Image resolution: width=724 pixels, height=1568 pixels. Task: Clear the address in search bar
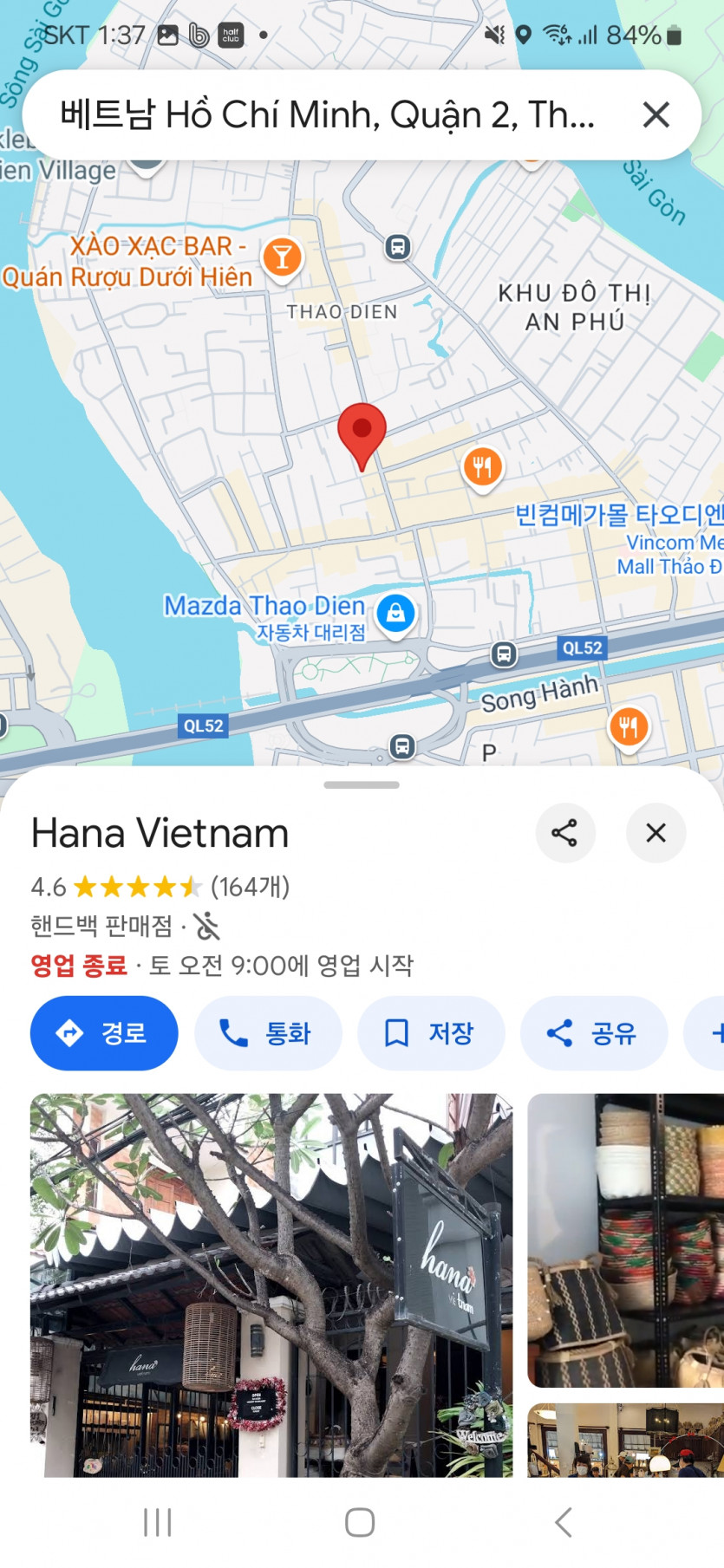click(x=656, y=114)
